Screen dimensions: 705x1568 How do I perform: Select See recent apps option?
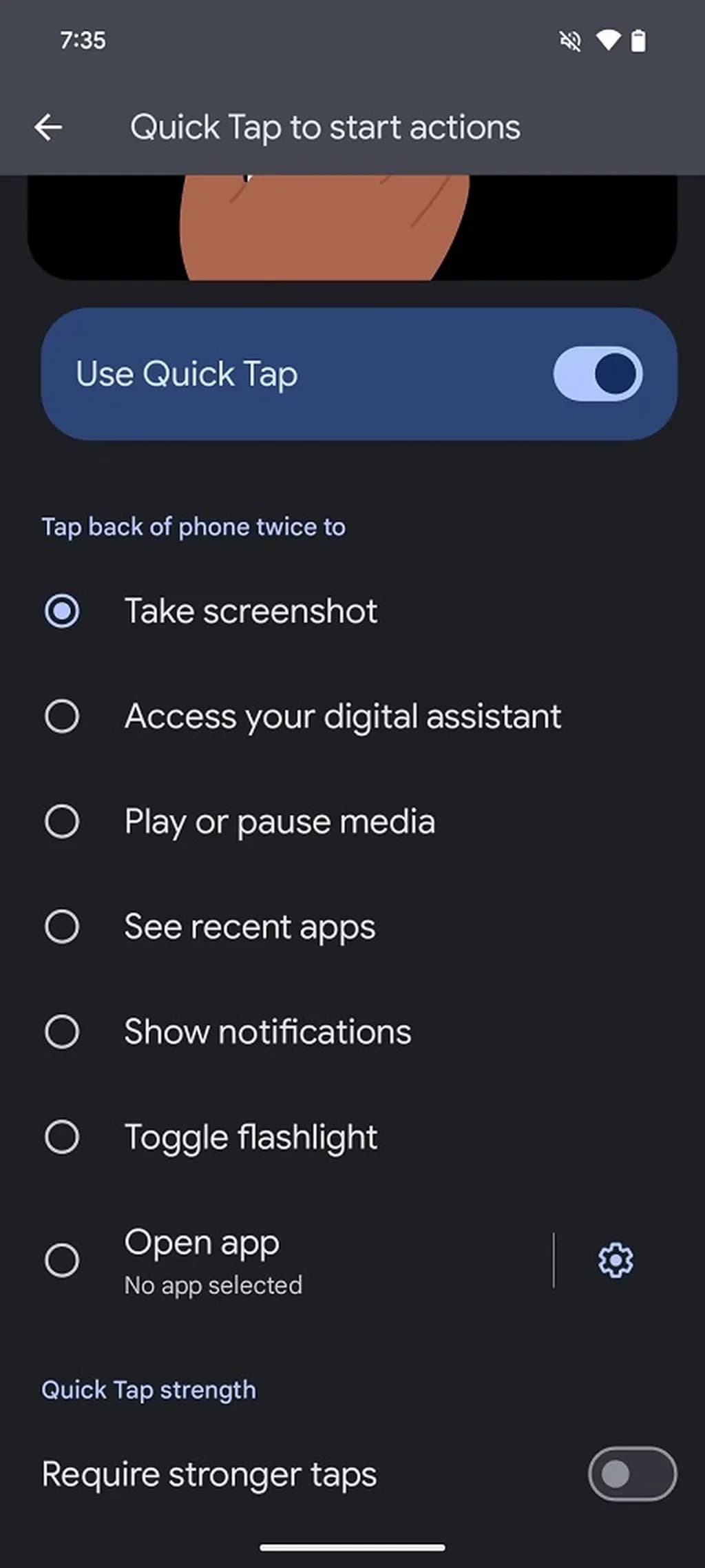coord(63,927)
